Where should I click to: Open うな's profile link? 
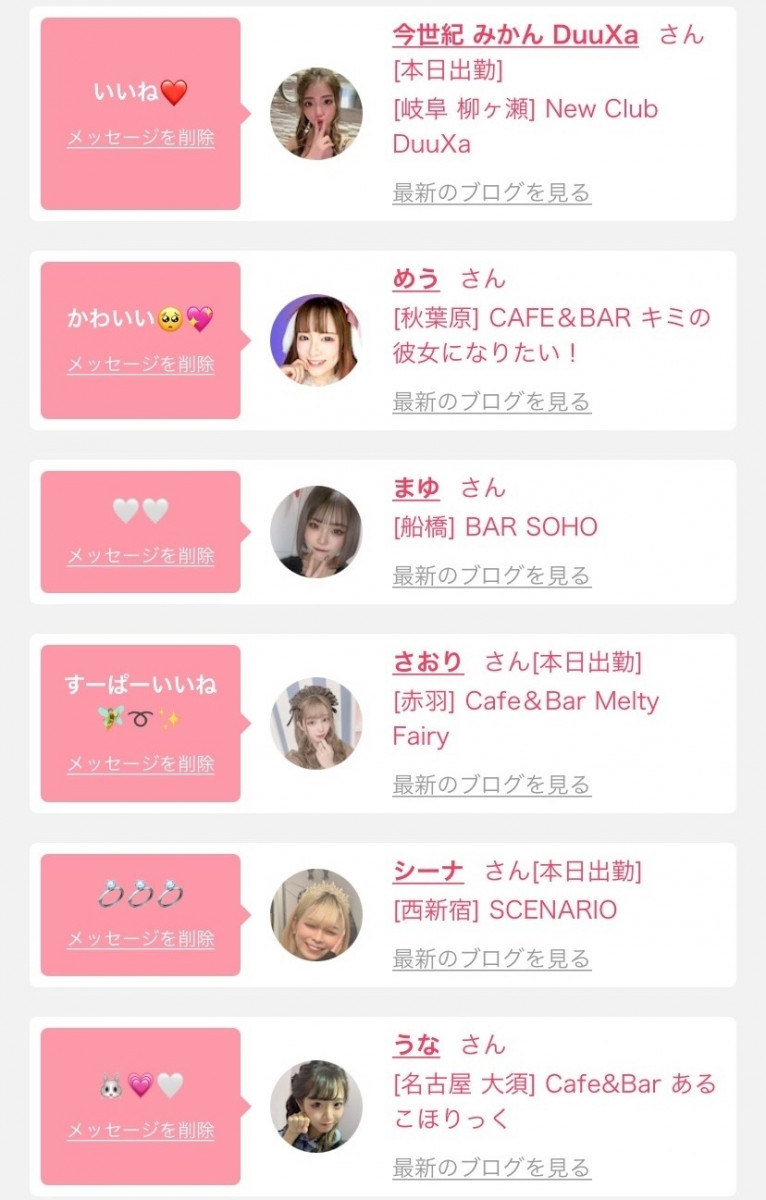(x=416, y=1045)
